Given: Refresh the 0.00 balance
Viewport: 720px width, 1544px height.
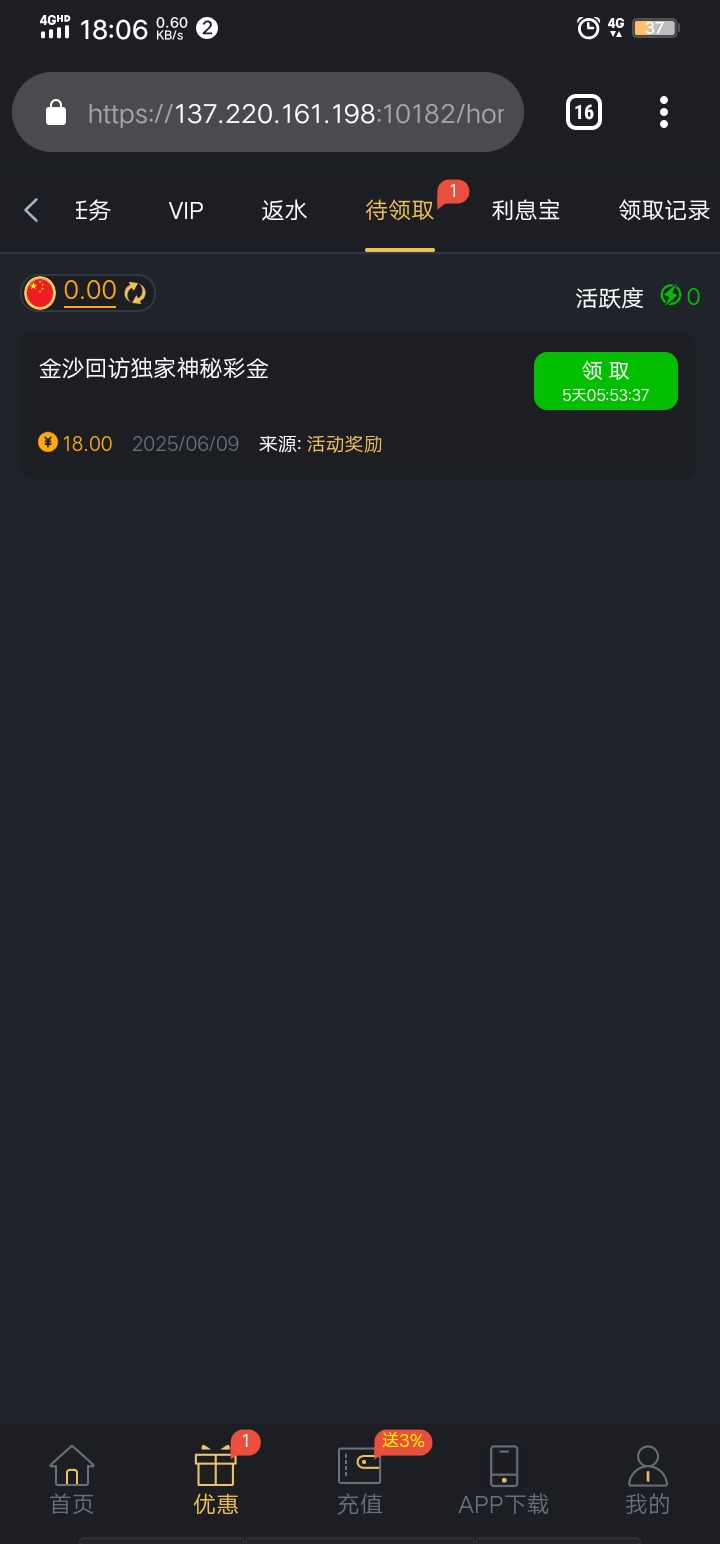Looking at the screenshot, I should (x=136, y=292).
